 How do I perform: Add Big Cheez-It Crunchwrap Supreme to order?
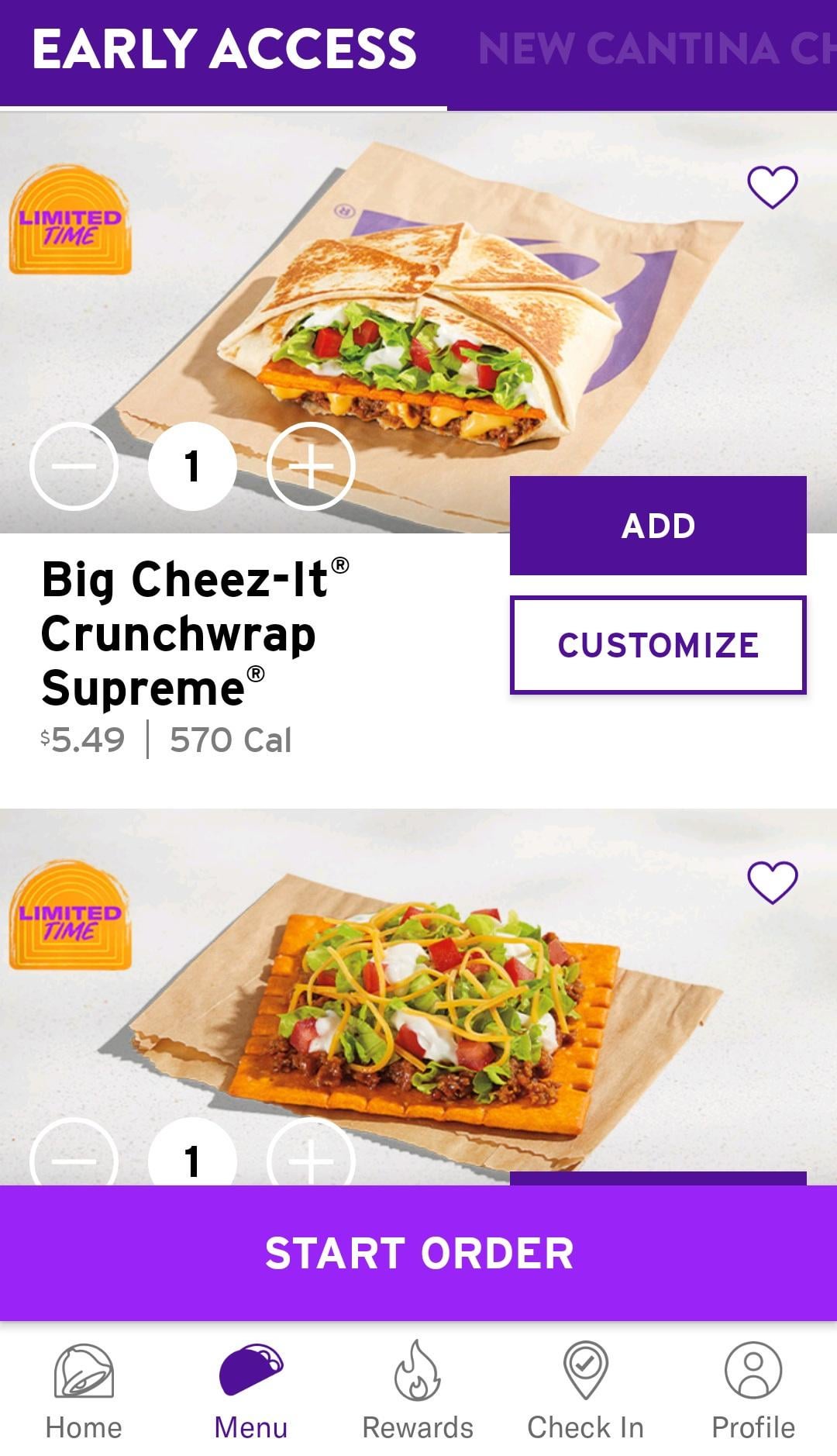(x=658, y=526)
